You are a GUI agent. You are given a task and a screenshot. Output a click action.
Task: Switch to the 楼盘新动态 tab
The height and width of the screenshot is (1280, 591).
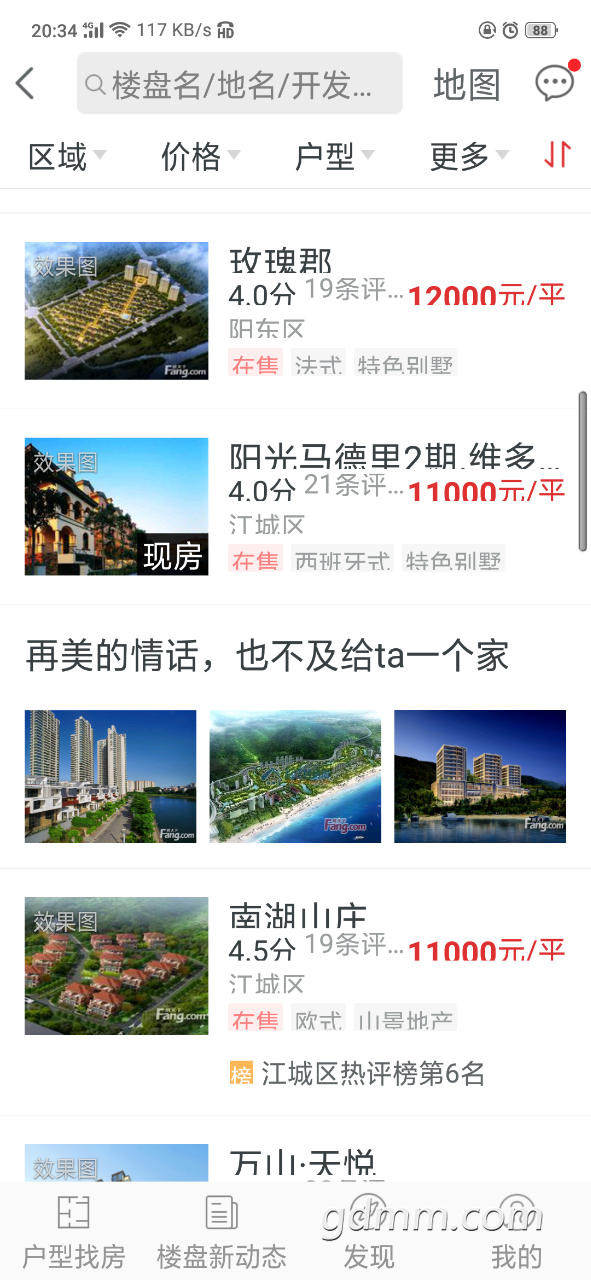221,1232
